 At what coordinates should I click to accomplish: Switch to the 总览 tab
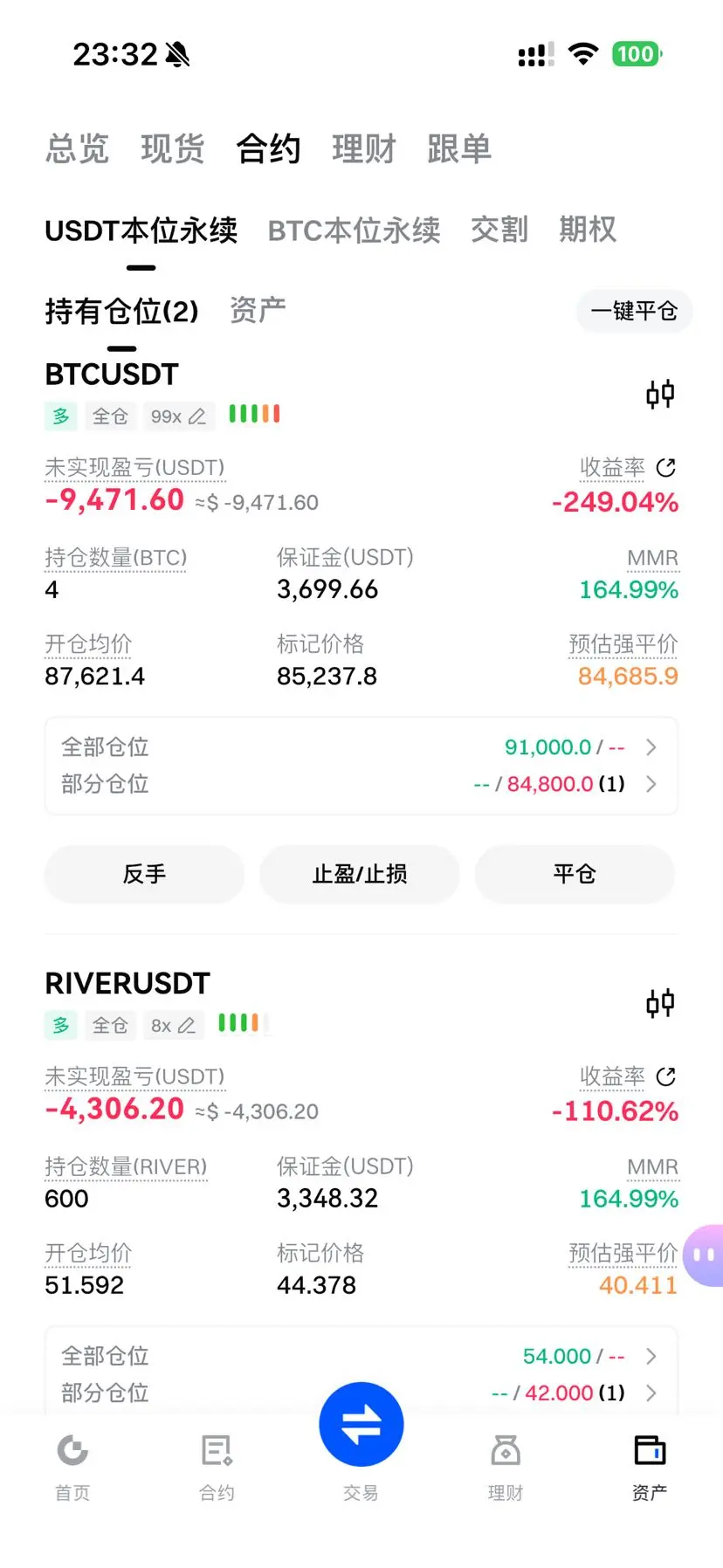pyautogui.click(x=78, y=148)
